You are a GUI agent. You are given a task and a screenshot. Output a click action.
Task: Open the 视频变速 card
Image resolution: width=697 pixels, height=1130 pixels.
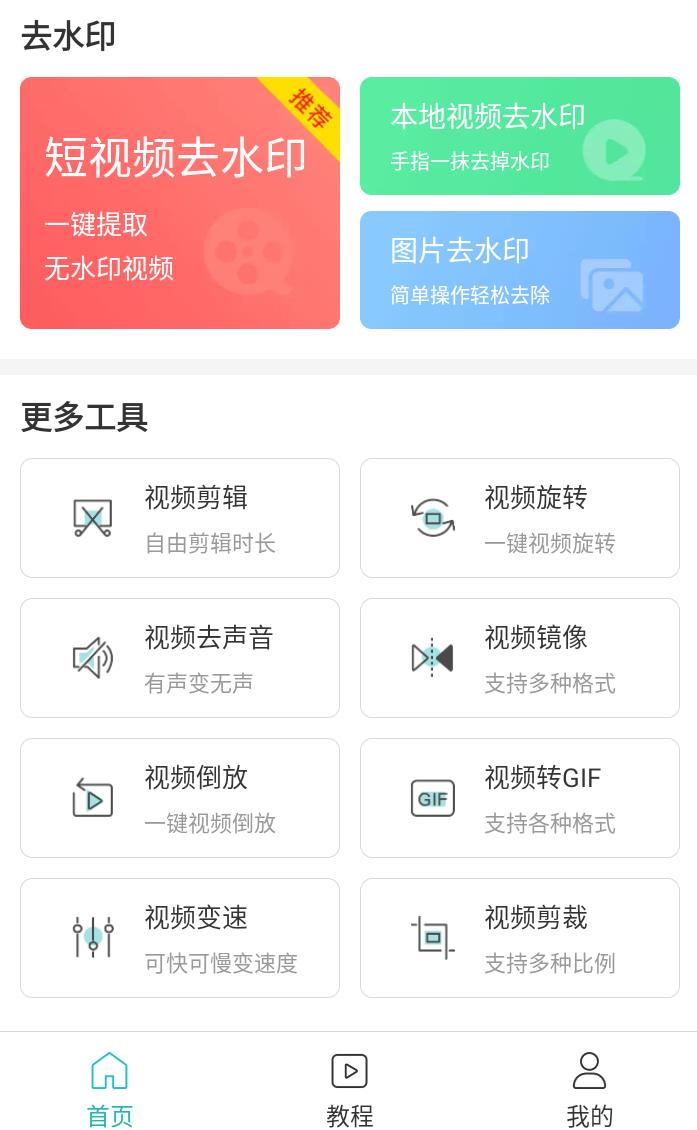[x=180, y=938]
